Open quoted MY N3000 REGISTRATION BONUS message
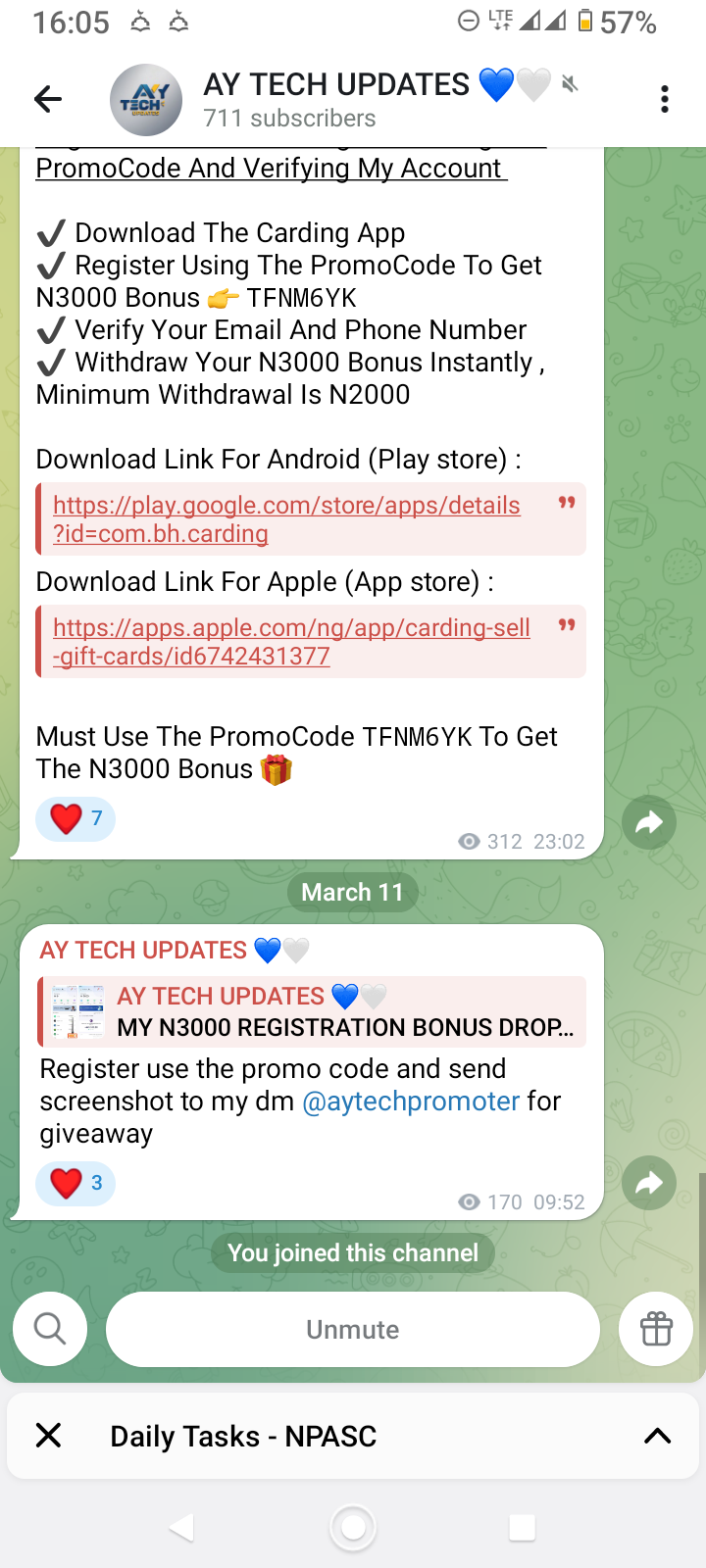The width and height of the screenshot is (706, 1568). 312,1011
